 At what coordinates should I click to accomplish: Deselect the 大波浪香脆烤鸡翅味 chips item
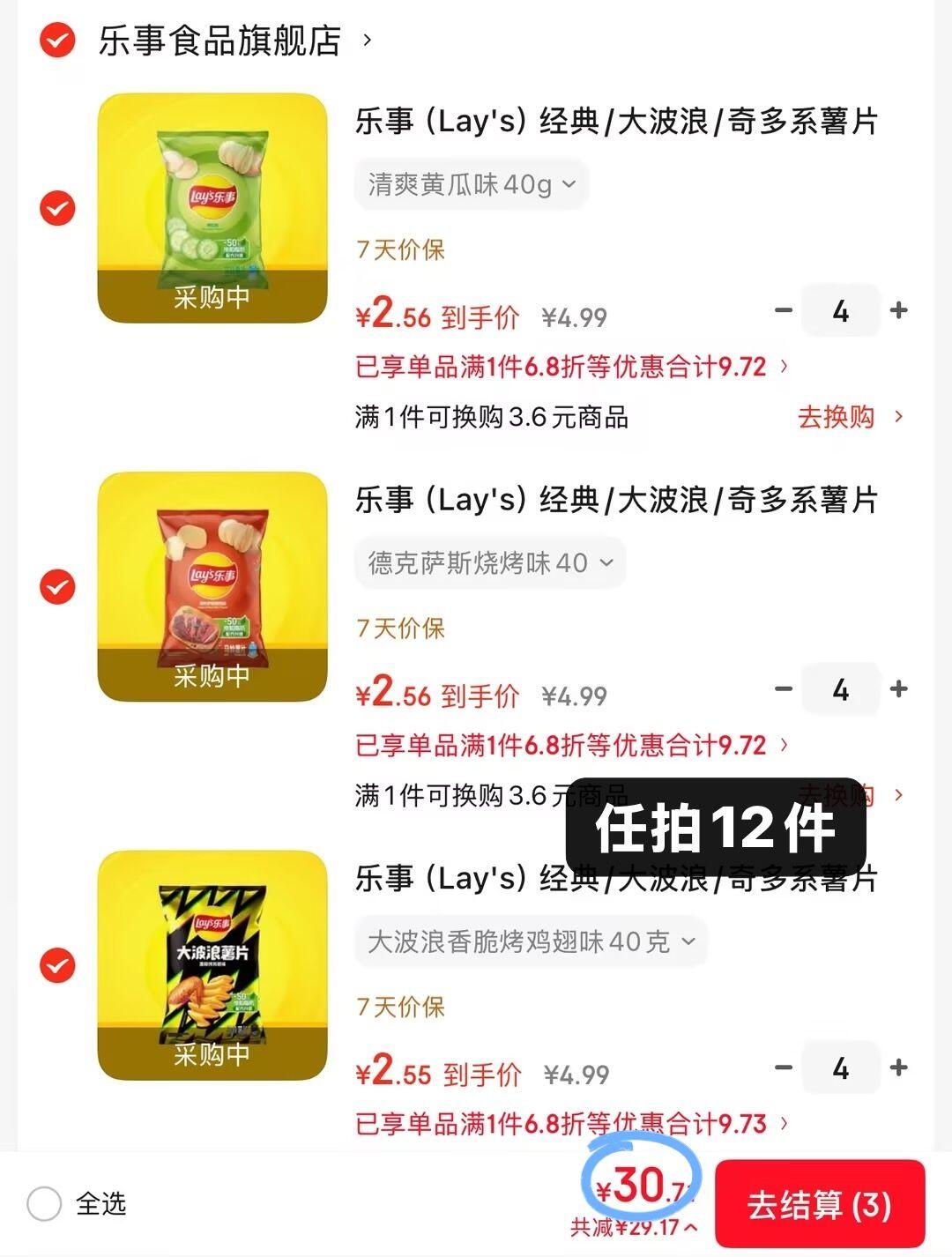pyautogui.click(x=57, y=966)
